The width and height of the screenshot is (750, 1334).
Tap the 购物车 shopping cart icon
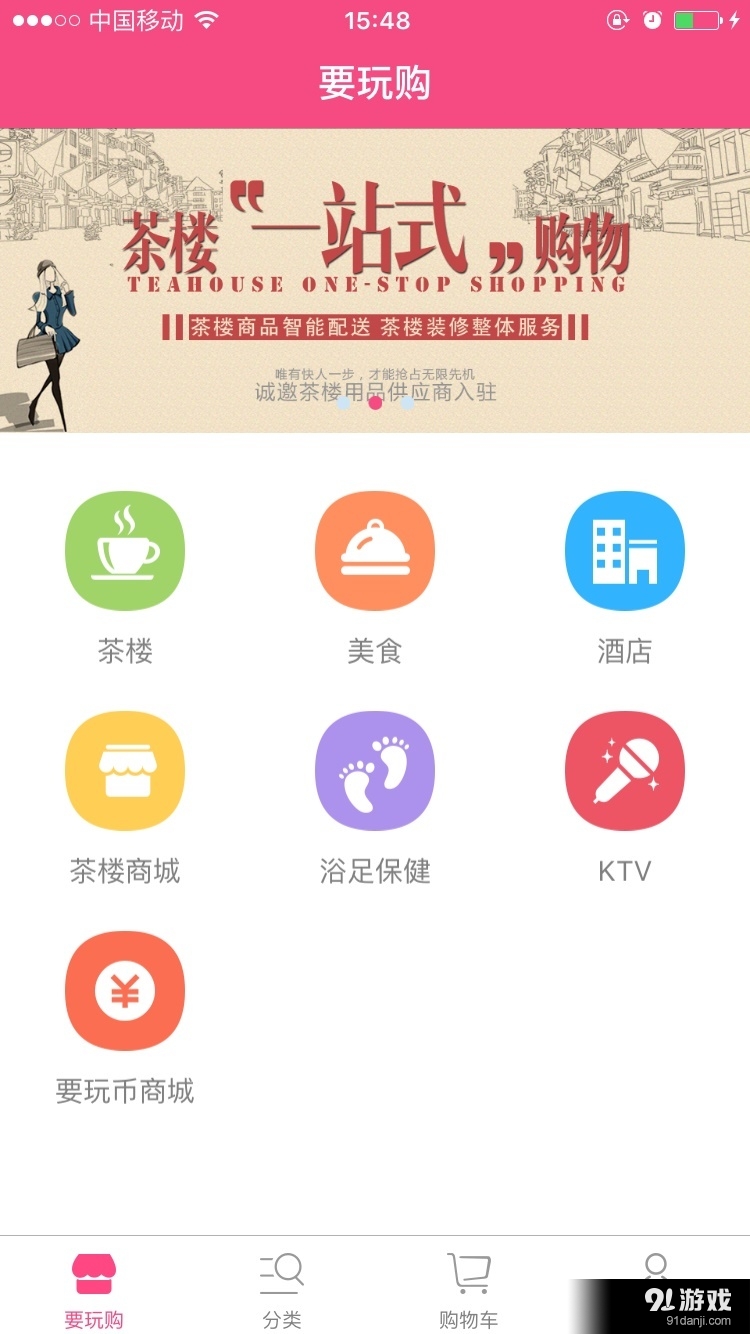468,1272
